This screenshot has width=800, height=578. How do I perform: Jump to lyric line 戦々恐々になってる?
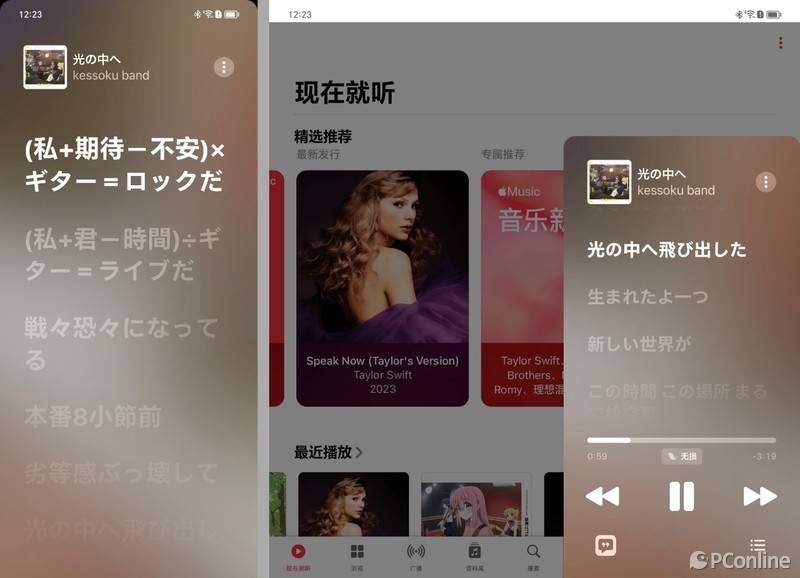[x=120, y=342]
